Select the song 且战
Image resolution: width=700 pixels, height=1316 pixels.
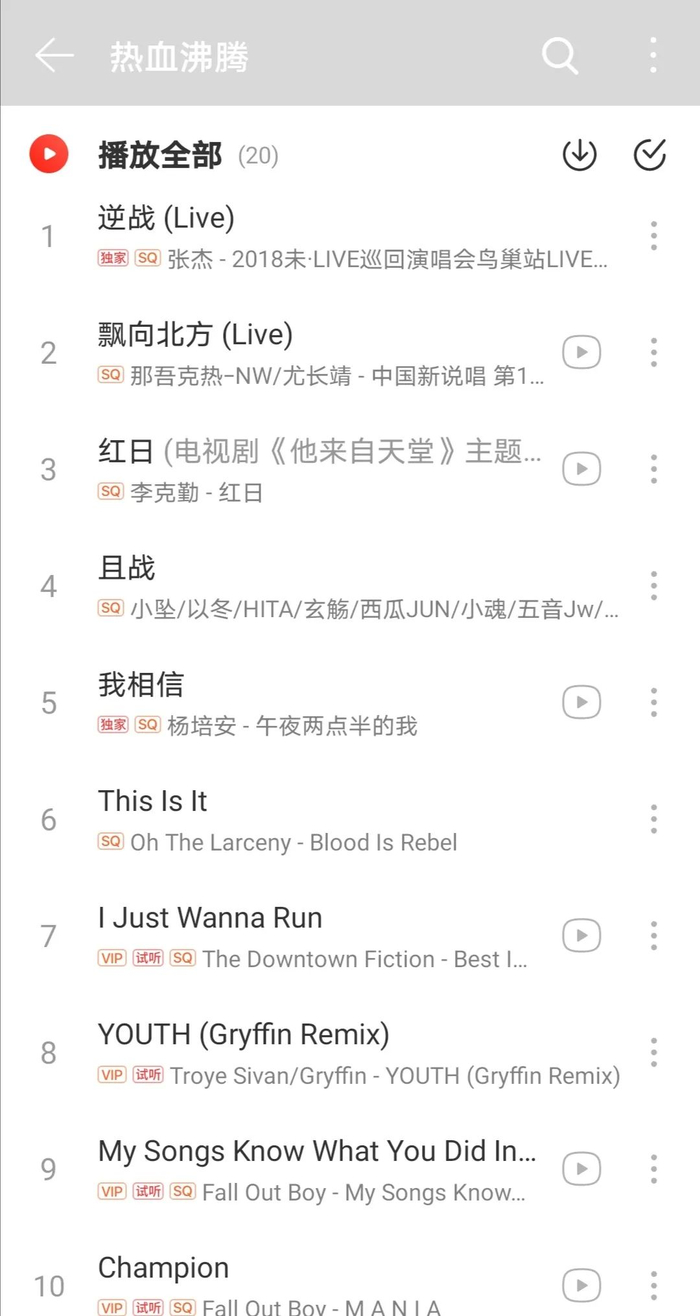(300, 585)
